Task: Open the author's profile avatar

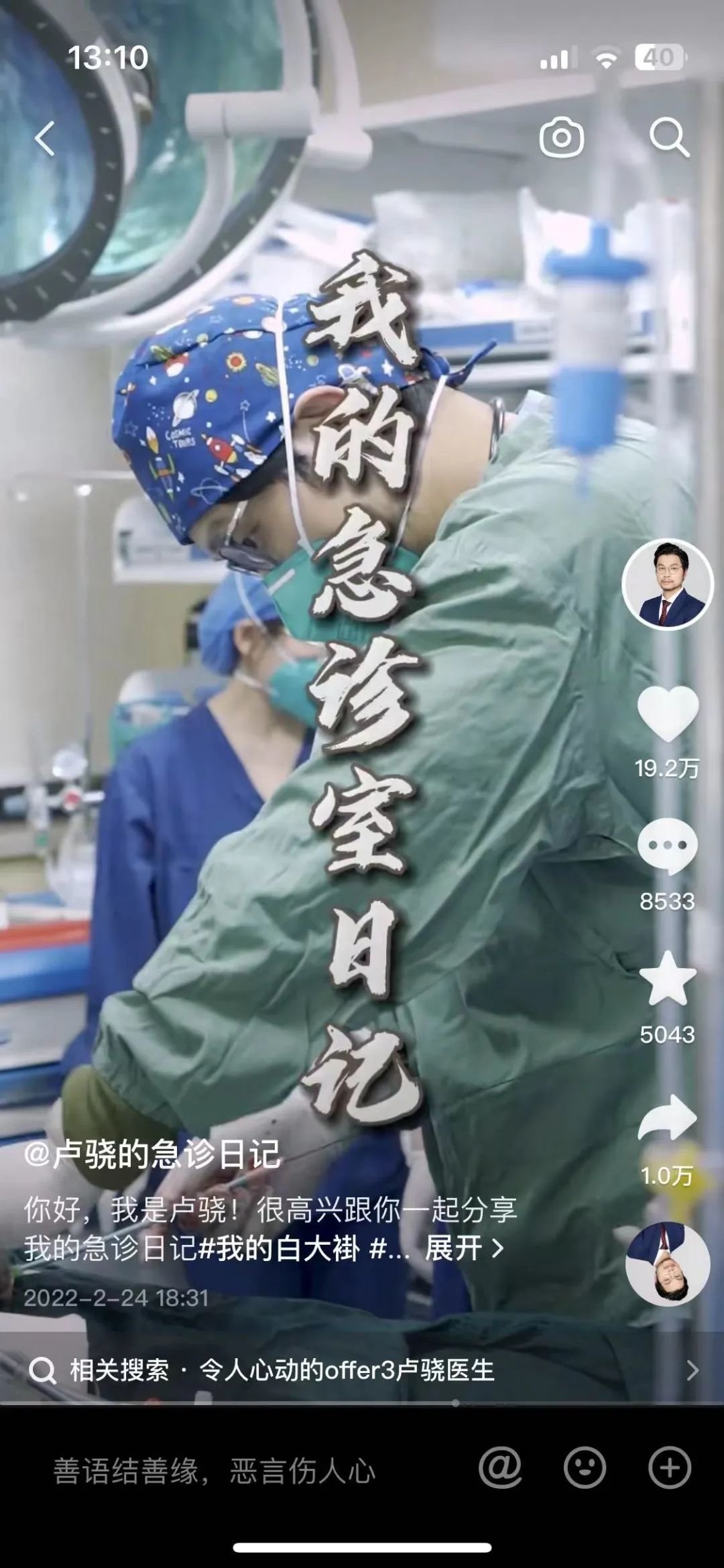Action: [x=667, y=585]
